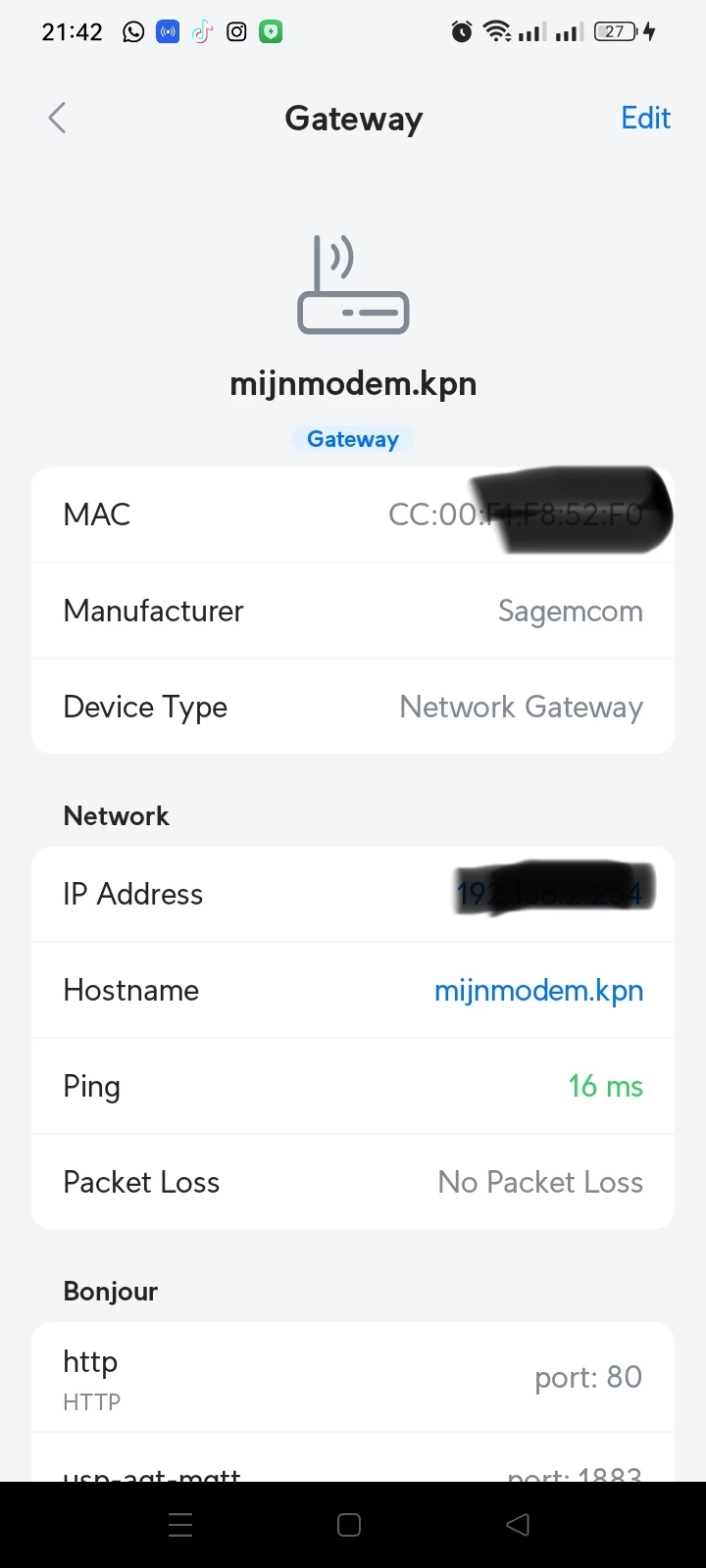Go back using the top-left arrow
This screenshot has height=1568, width=706.
point(57,119)
